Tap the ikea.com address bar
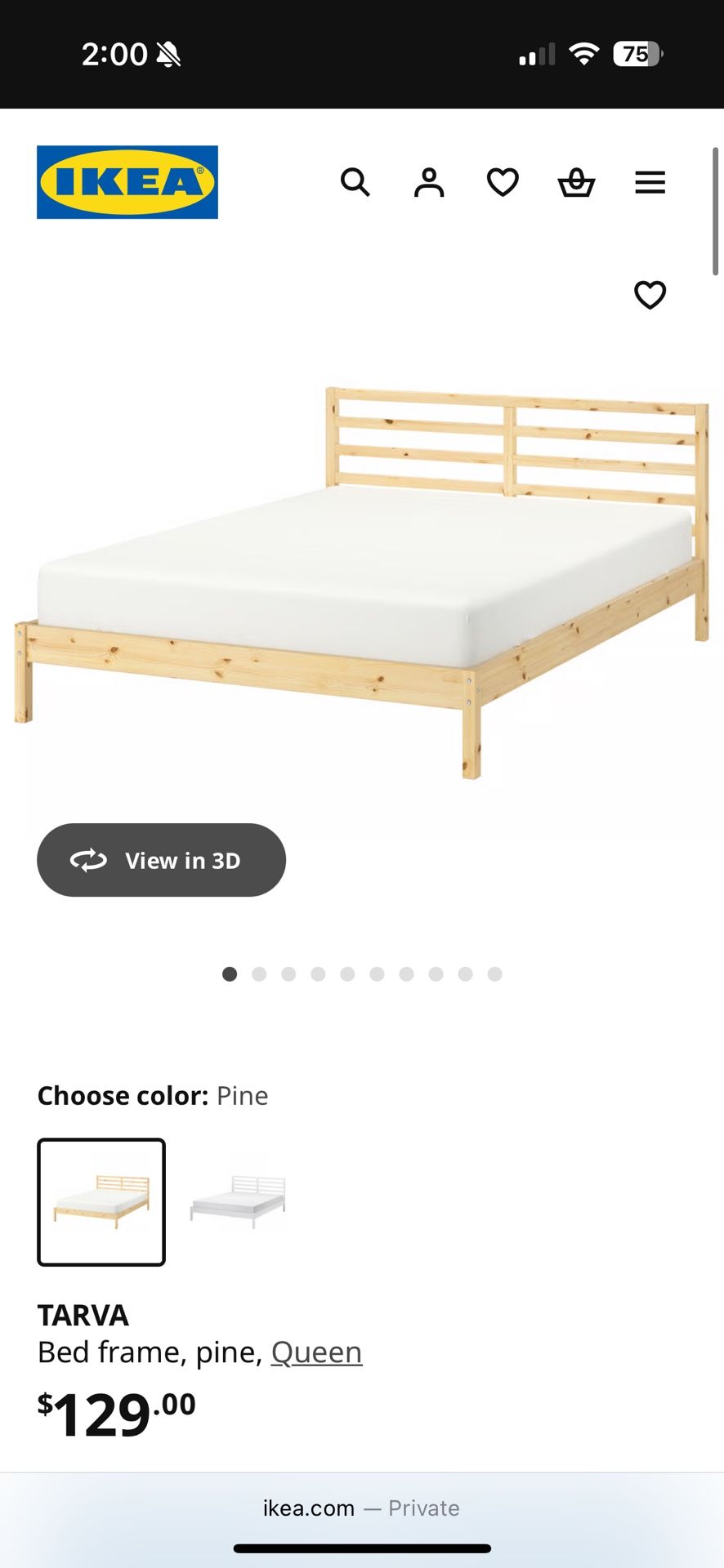The width and height of the screenshot is (724, 1568). coord(361,1508)
